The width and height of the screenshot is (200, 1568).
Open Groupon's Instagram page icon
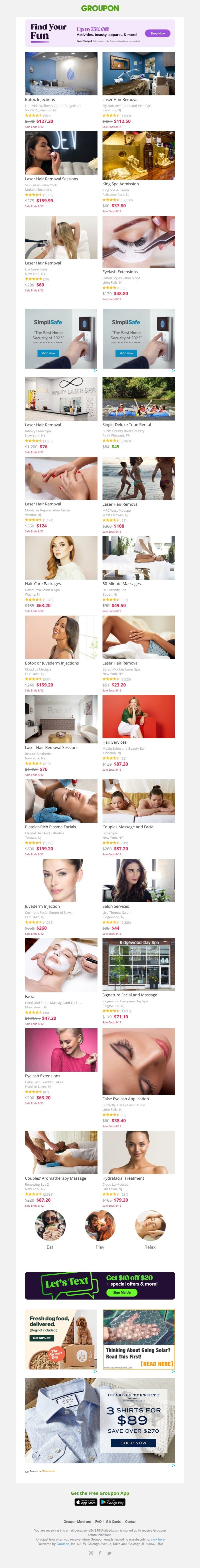91,1553
